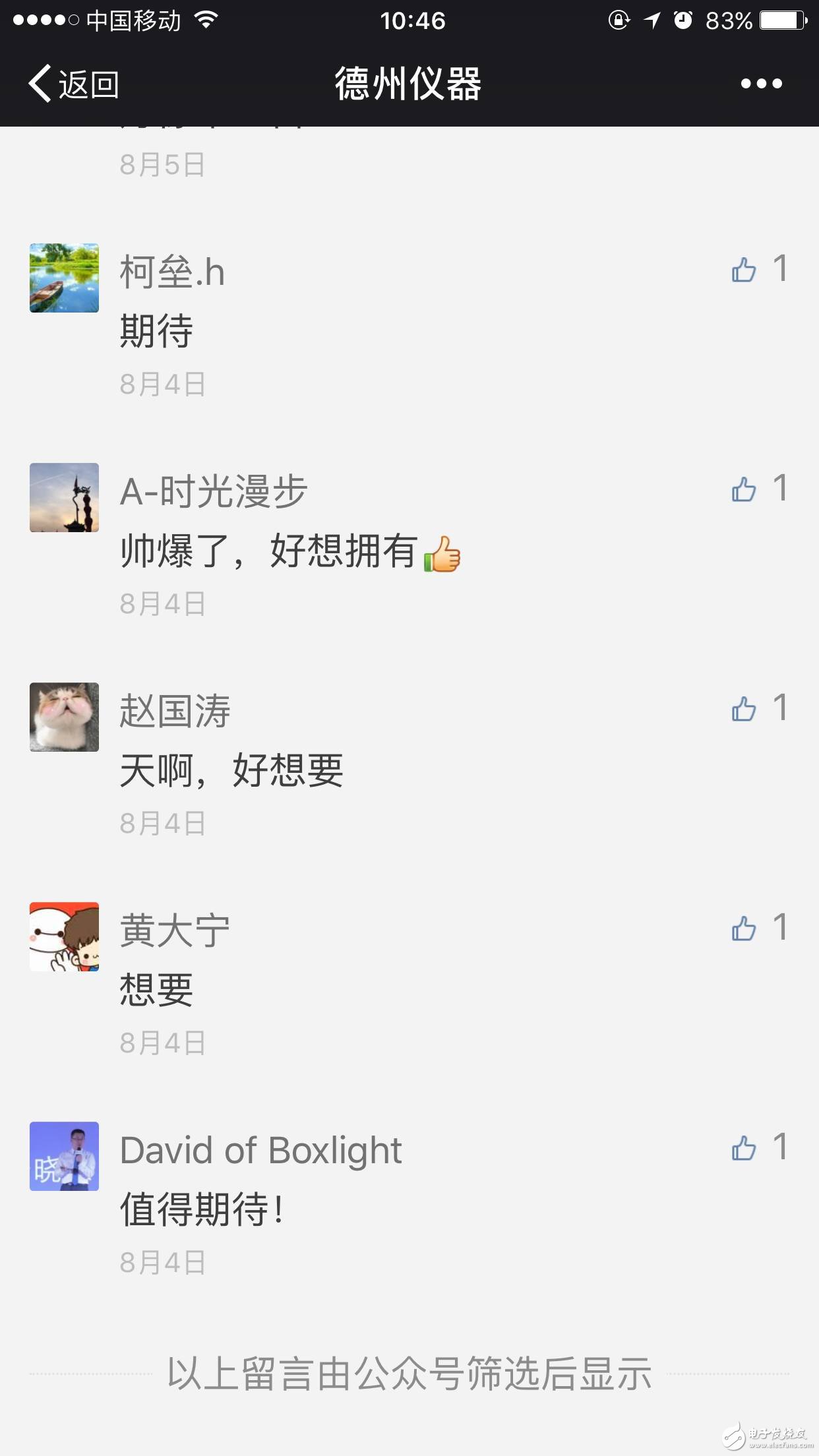Like David of Boxlight's comment
This screenshot has width=819, height=1456.
tap(744, 1148)
